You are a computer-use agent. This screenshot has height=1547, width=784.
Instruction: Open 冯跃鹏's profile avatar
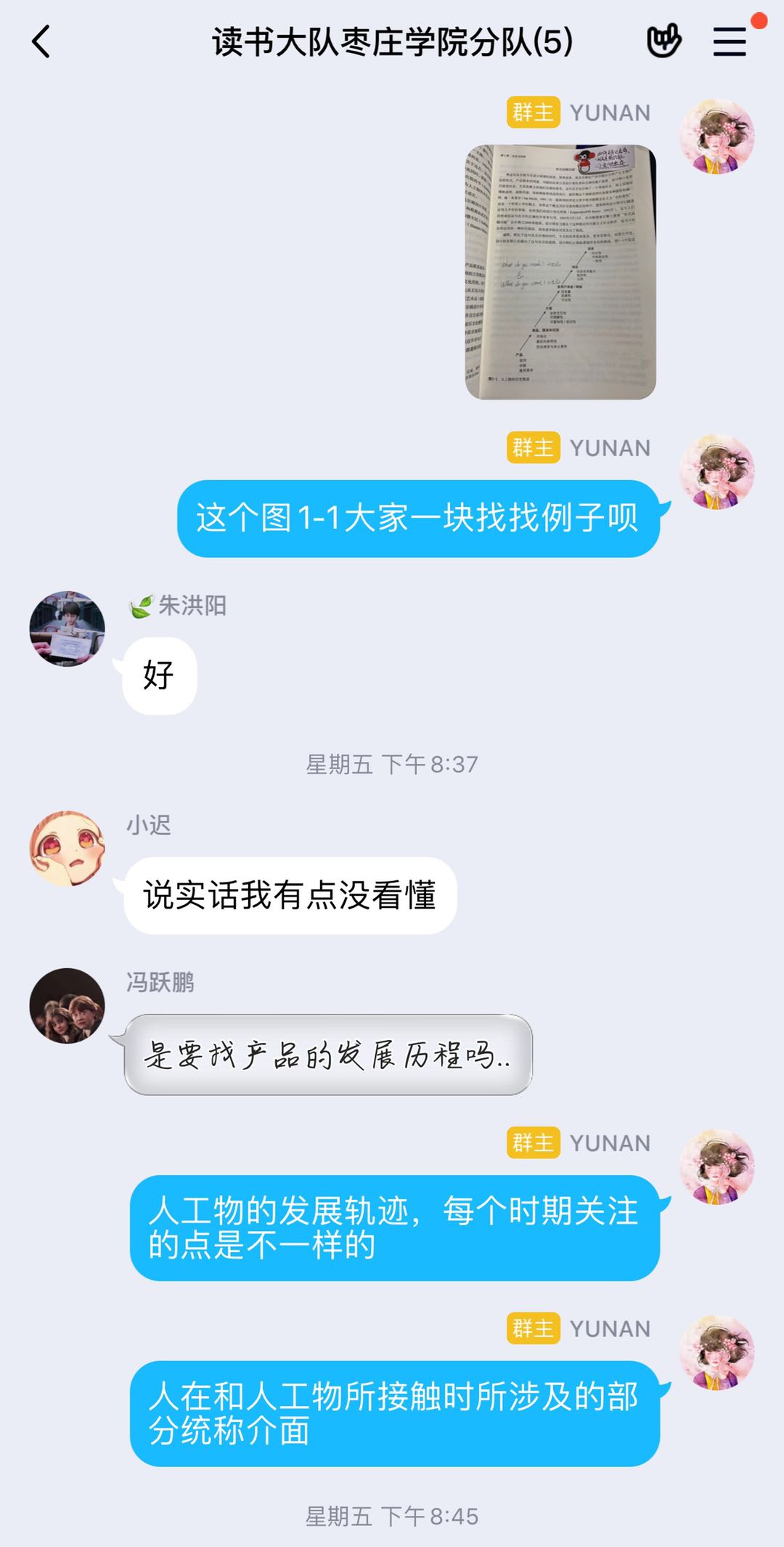coord(67,1006)
